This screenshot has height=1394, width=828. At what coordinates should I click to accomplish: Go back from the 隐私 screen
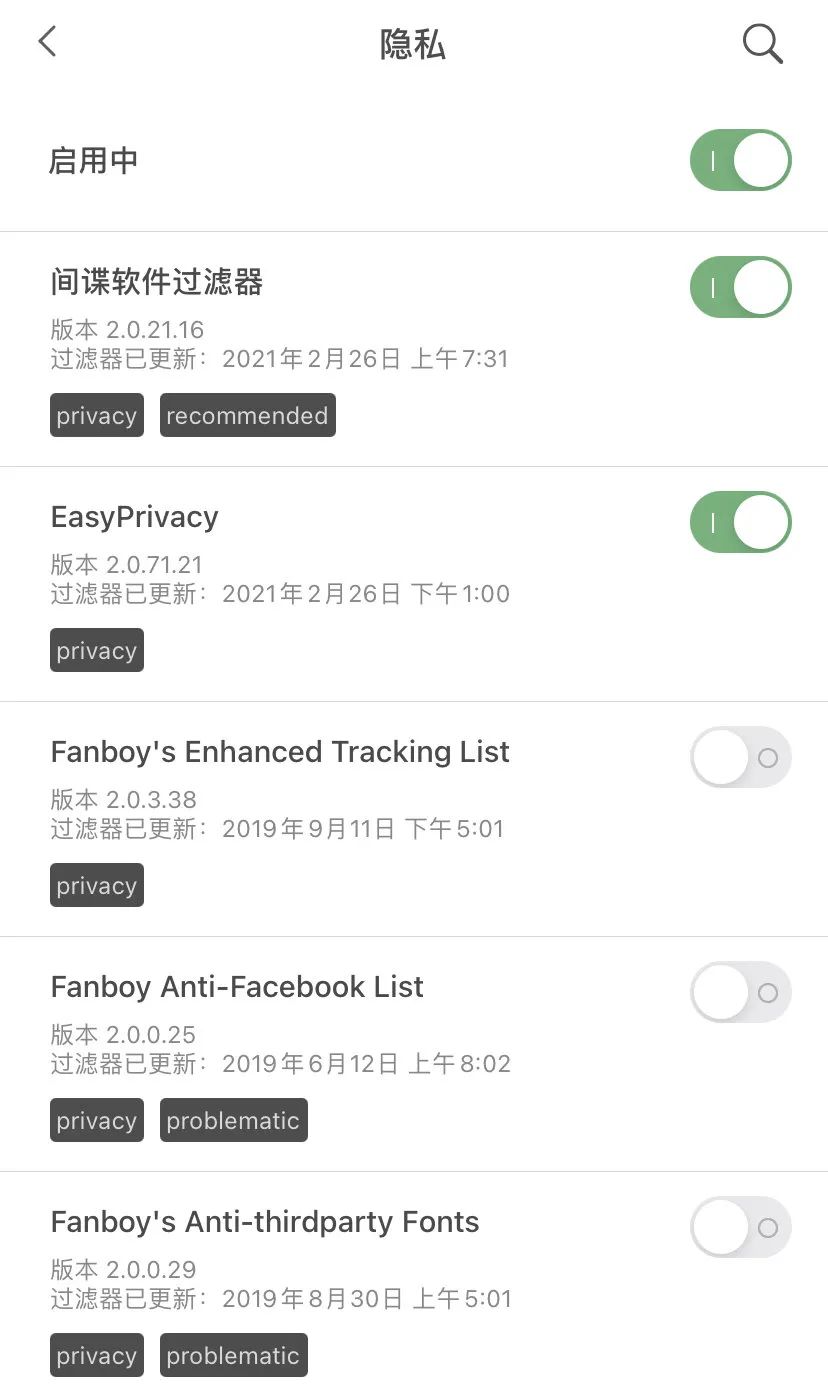pos(47,42)
